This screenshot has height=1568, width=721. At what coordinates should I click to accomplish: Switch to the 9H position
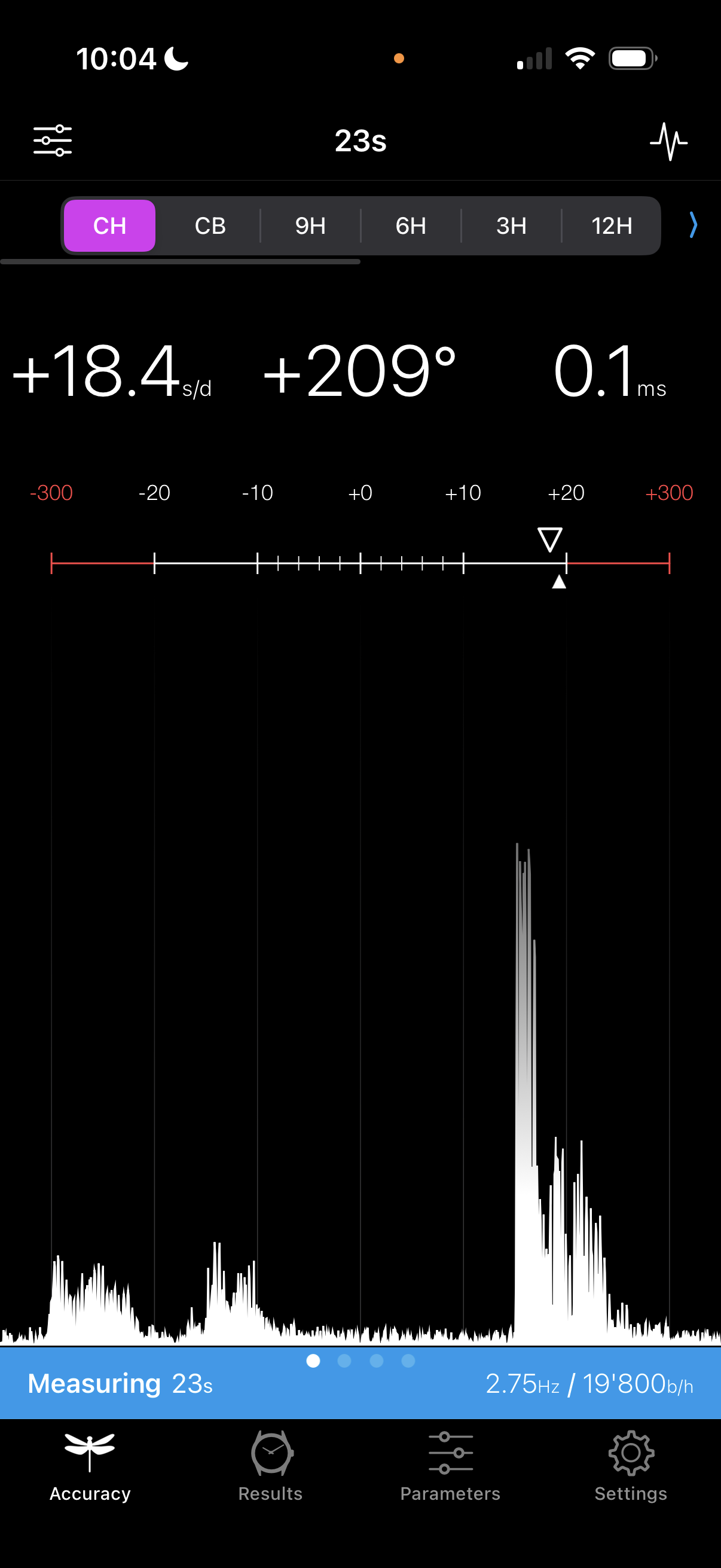(310, 226)
